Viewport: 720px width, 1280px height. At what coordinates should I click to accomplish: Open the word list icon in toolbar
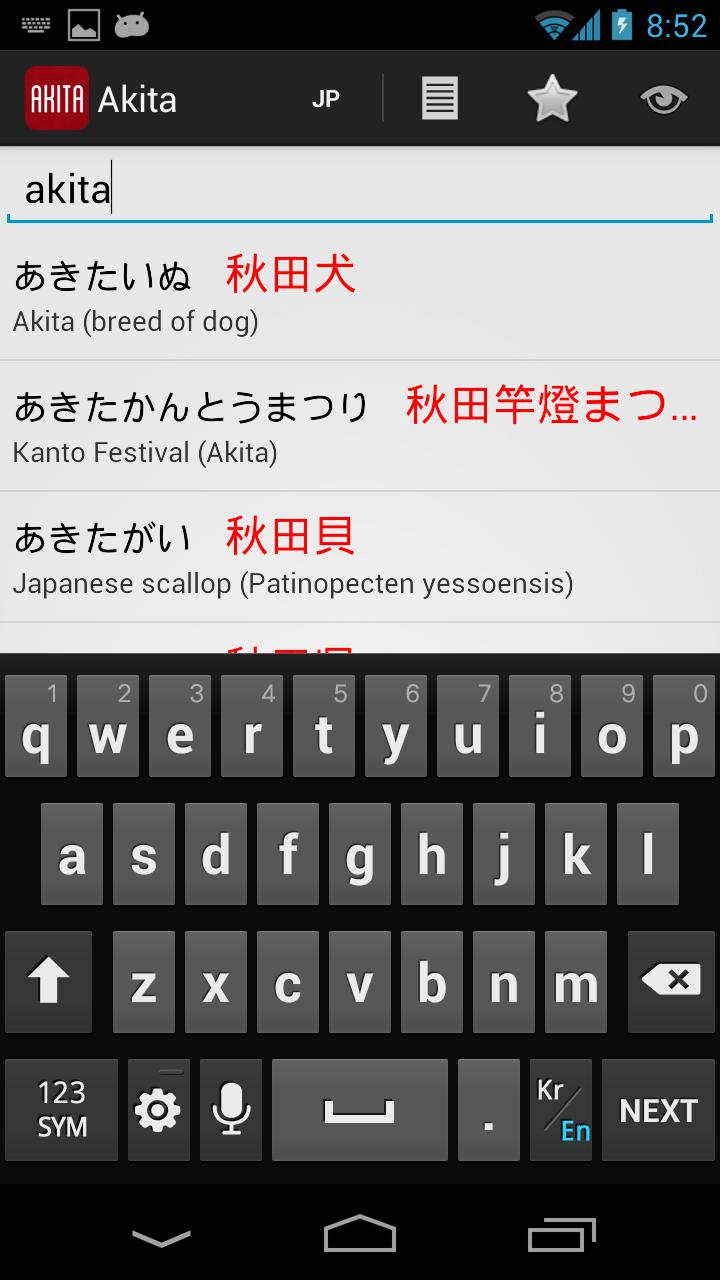tap(438, 98)
